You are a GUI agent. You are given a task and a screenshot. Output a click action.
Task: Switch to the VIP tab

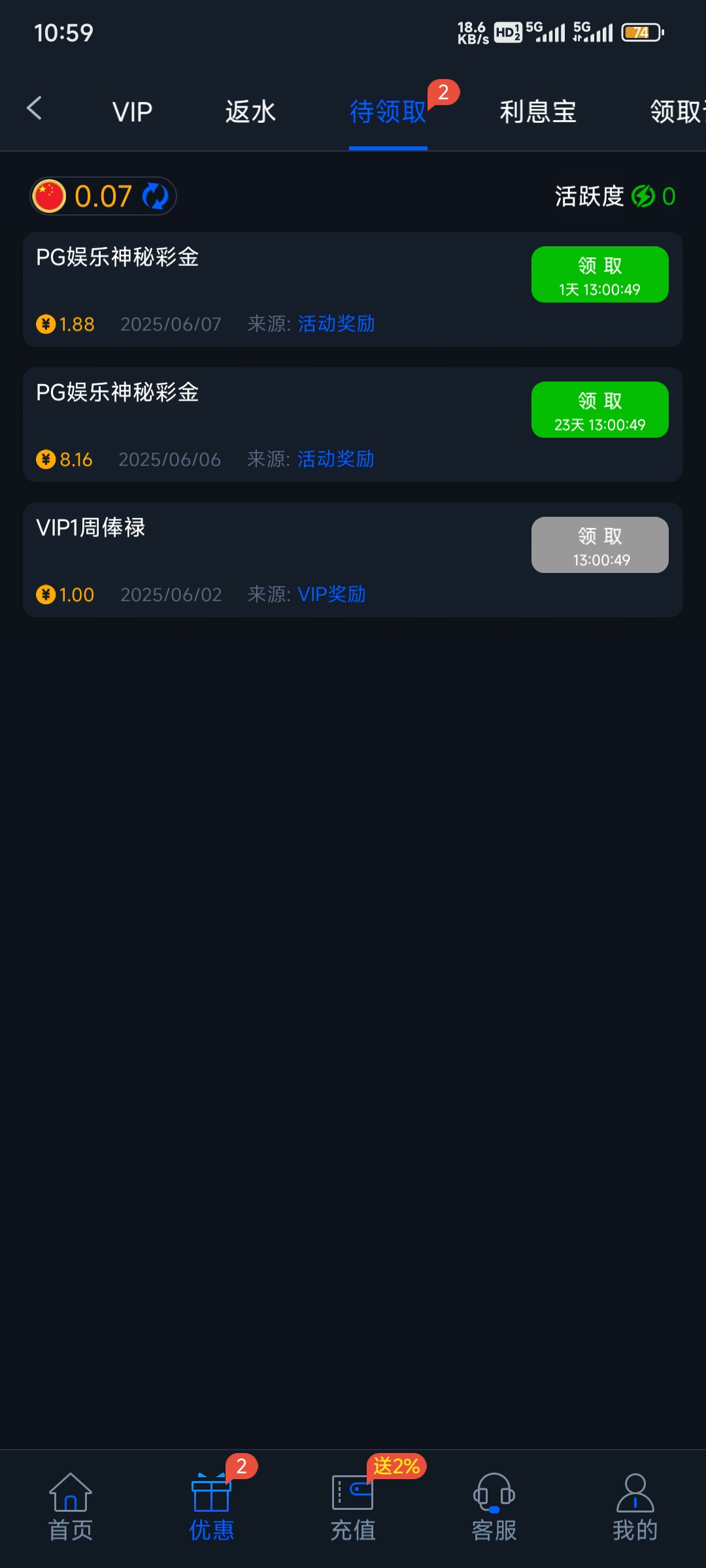[132, 112]
